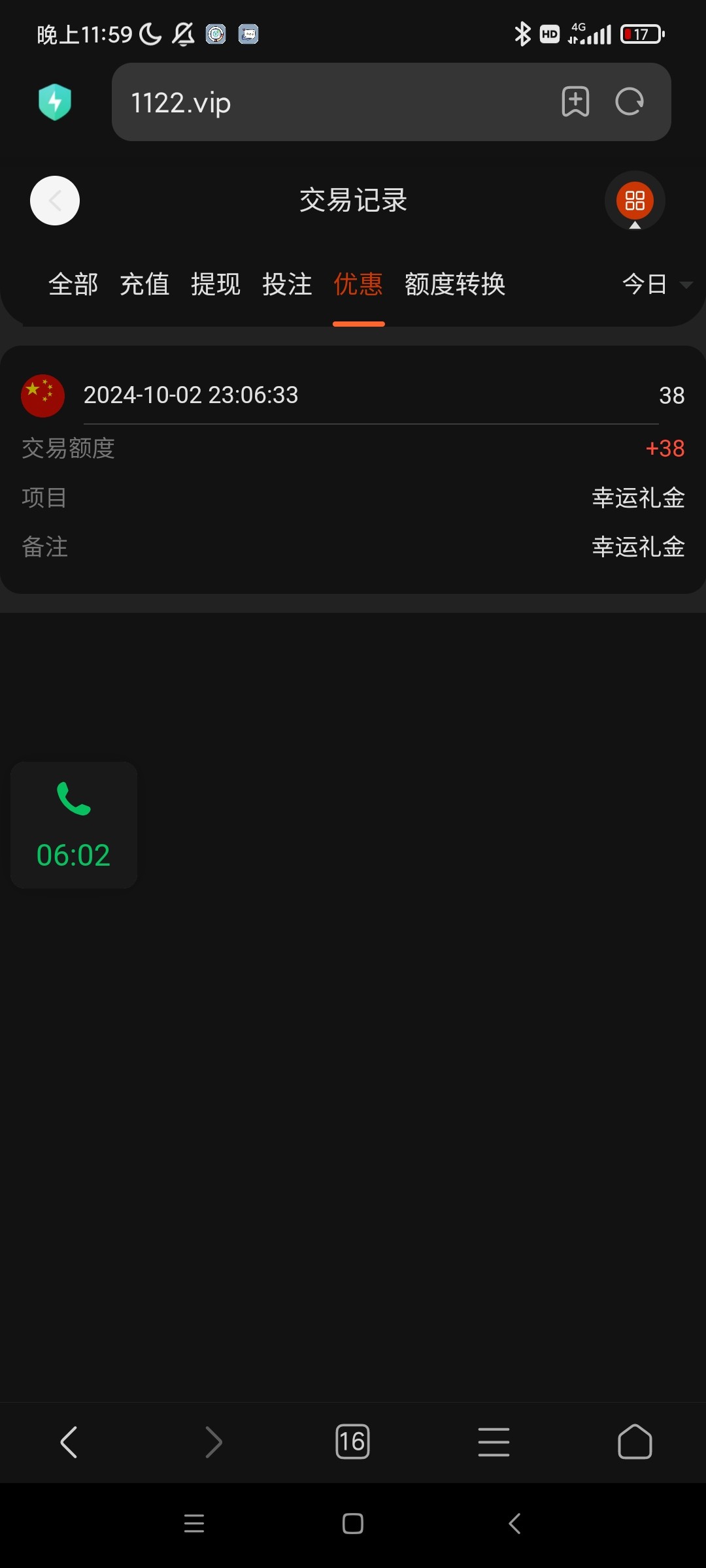Expand the 今日 date filter dropdown

656,284
